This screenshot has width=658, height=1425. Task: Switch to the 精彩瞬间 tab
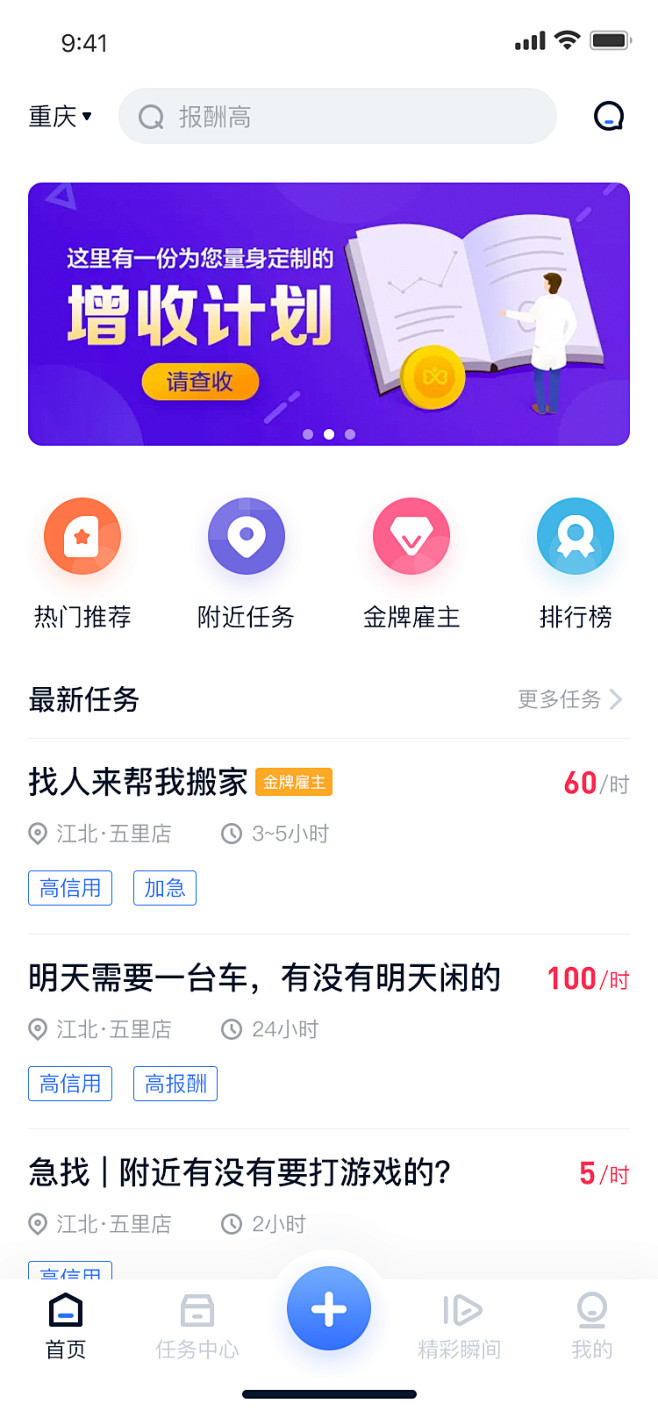tap(460, 1325)
